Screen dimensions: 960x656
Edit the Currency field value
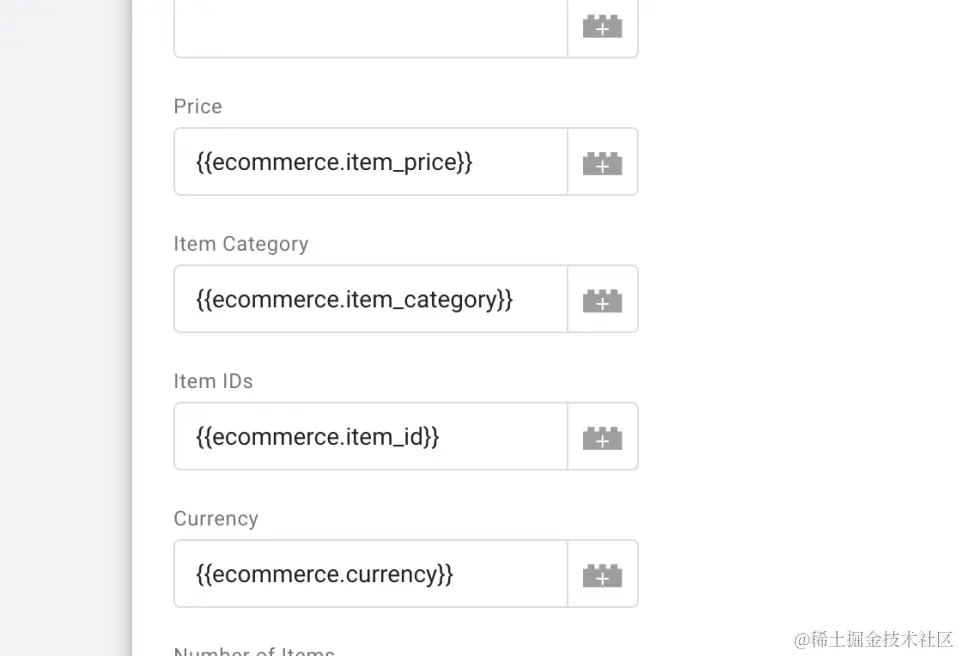tap(370, 574)
